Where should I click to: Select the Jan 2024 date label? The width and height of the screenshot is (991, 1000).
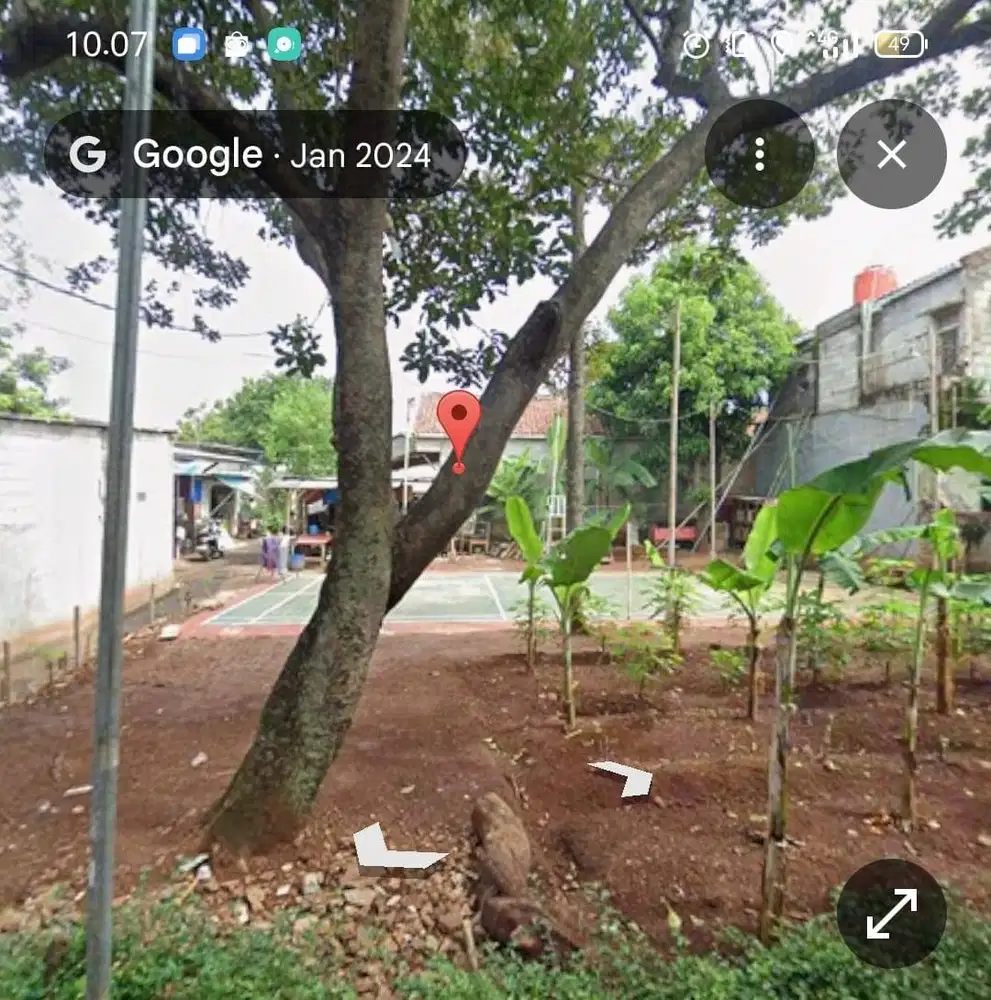click(x=360, y=156)
